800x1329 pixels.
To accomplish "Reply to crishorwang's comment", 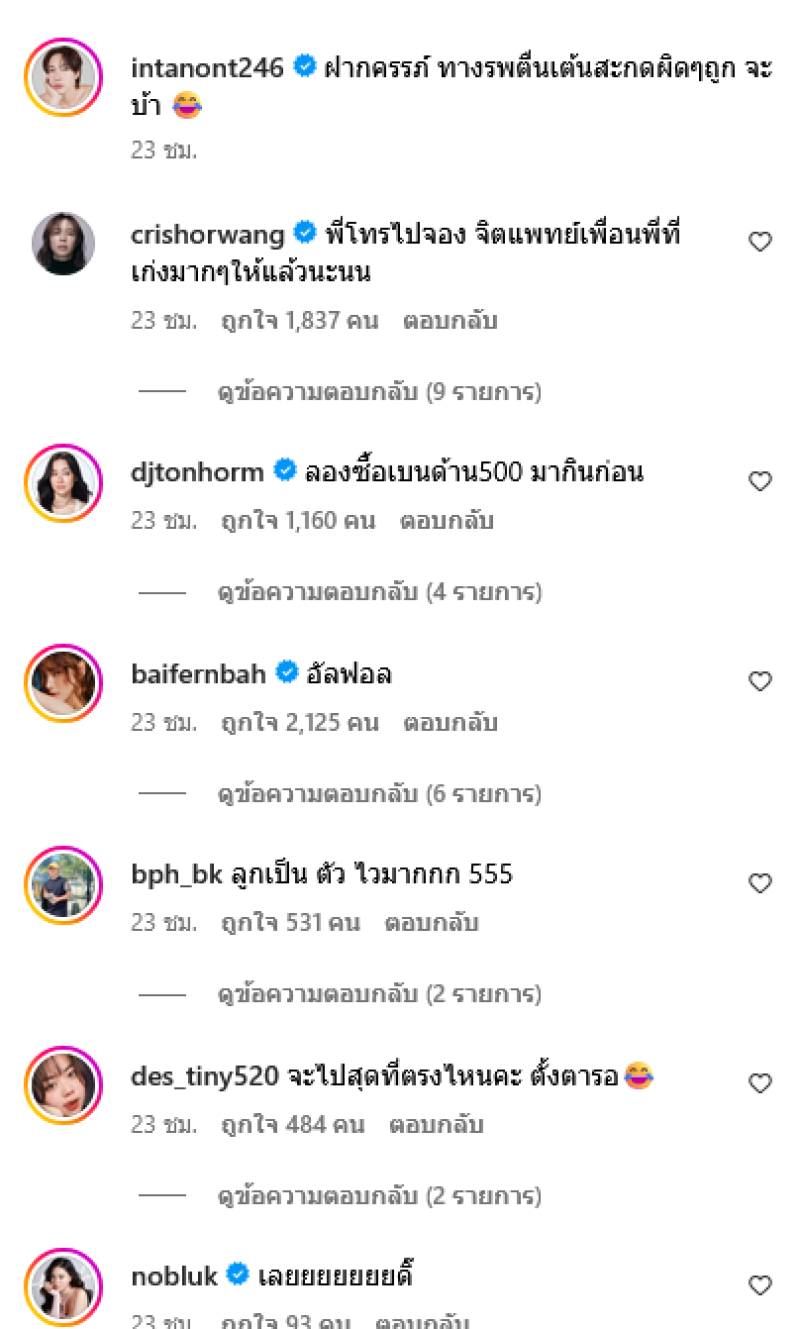I will (x=449, y=321).
